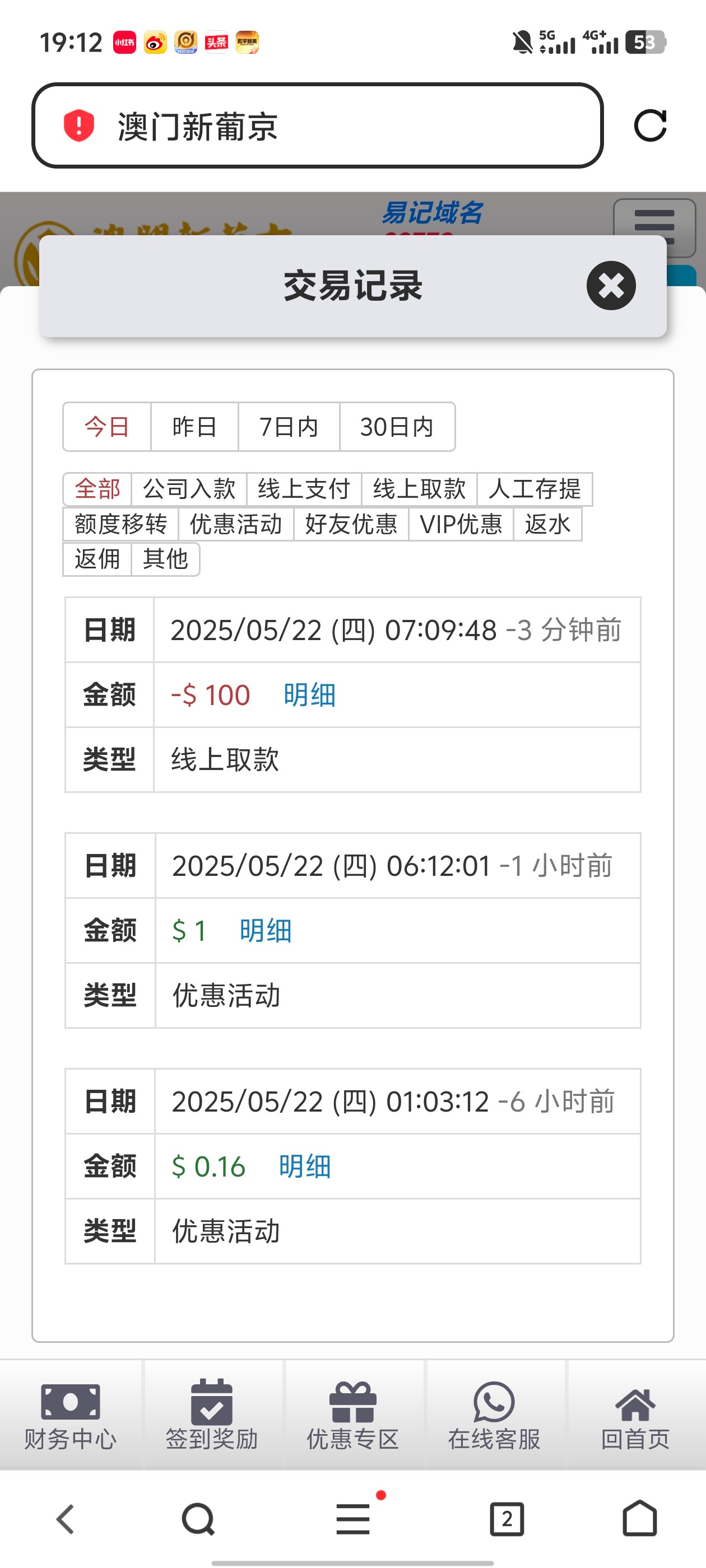Open 财务中心 from the bottom bar
This screenshot has height=1568, width=706.
[x=70, y=1415]
